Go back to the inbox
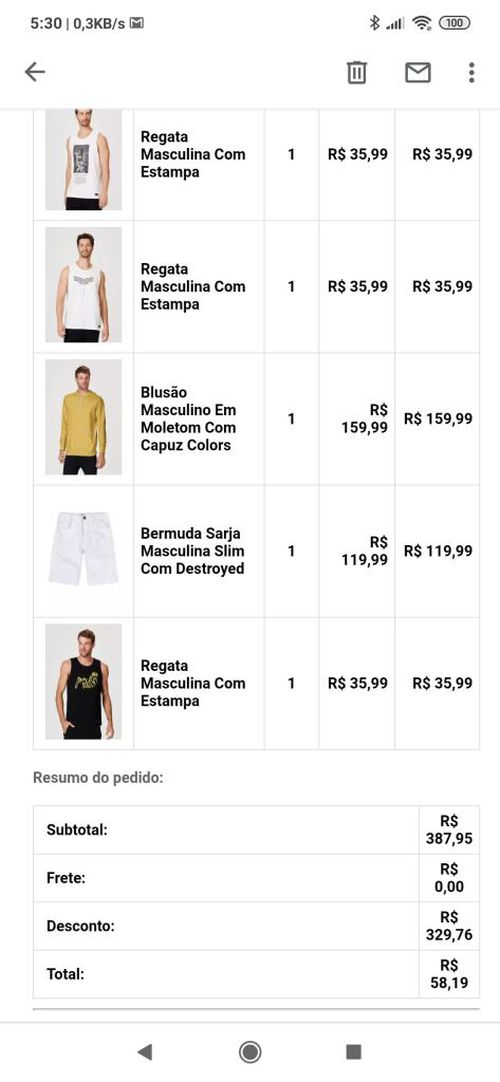 point(34,72)
